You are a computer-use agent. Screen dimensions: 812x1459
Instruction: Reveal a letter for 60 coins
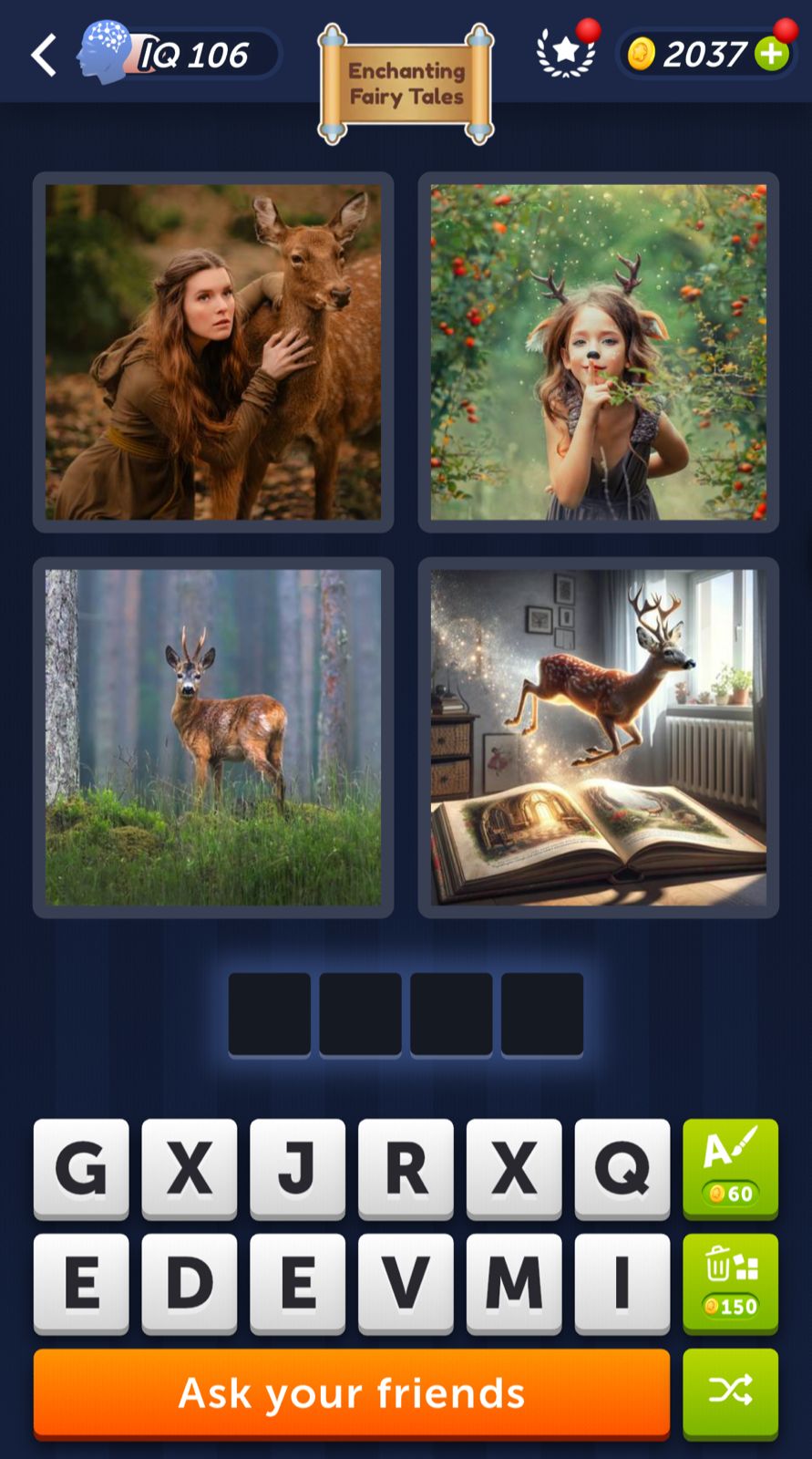[730, 1168]
